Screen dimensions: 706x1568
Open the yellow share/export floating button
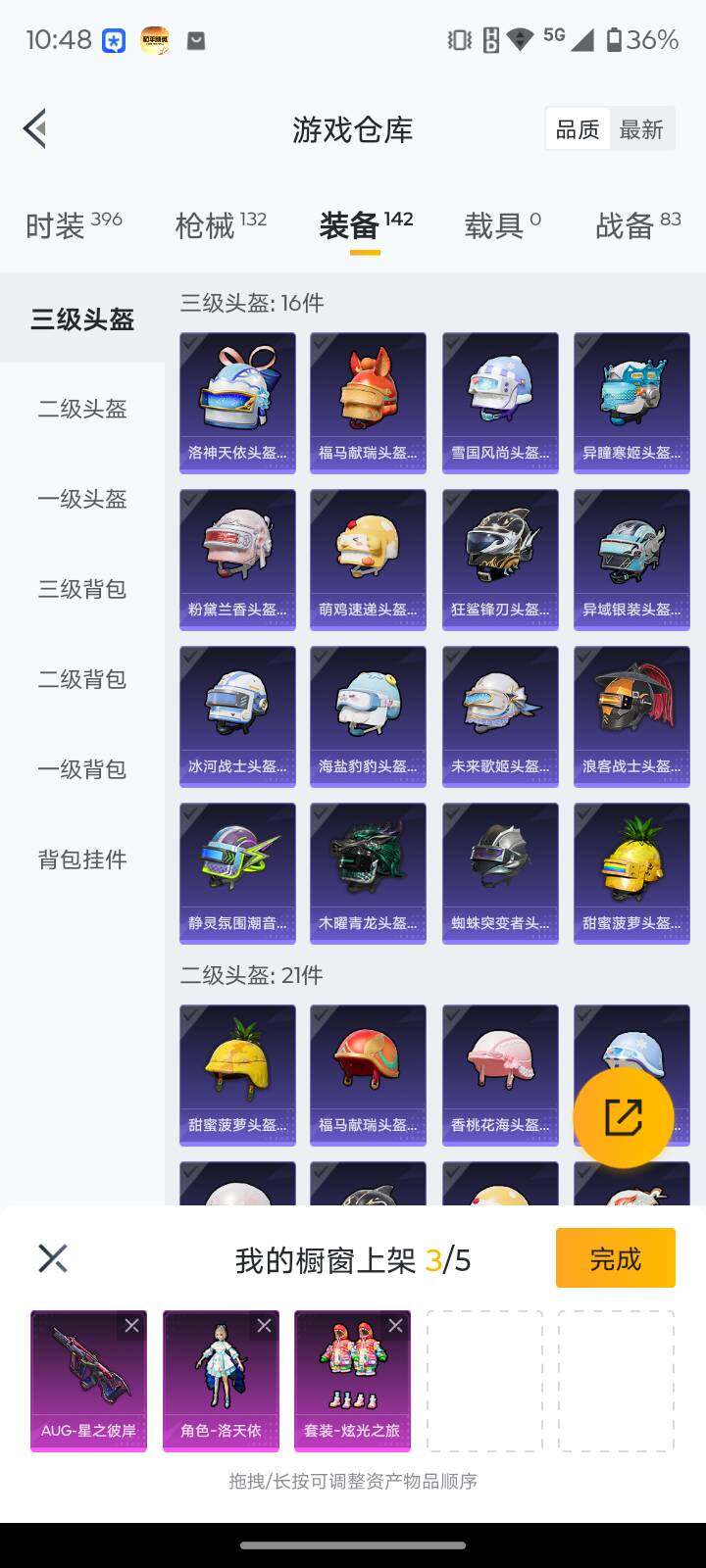tap(622, 1116)
